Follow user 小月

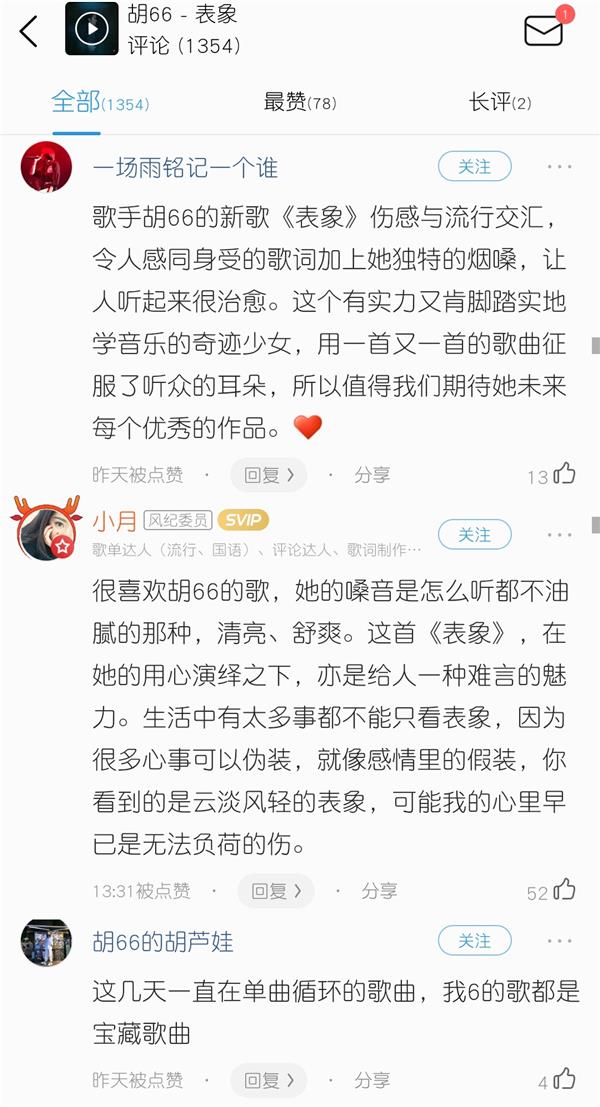(474, 535)
